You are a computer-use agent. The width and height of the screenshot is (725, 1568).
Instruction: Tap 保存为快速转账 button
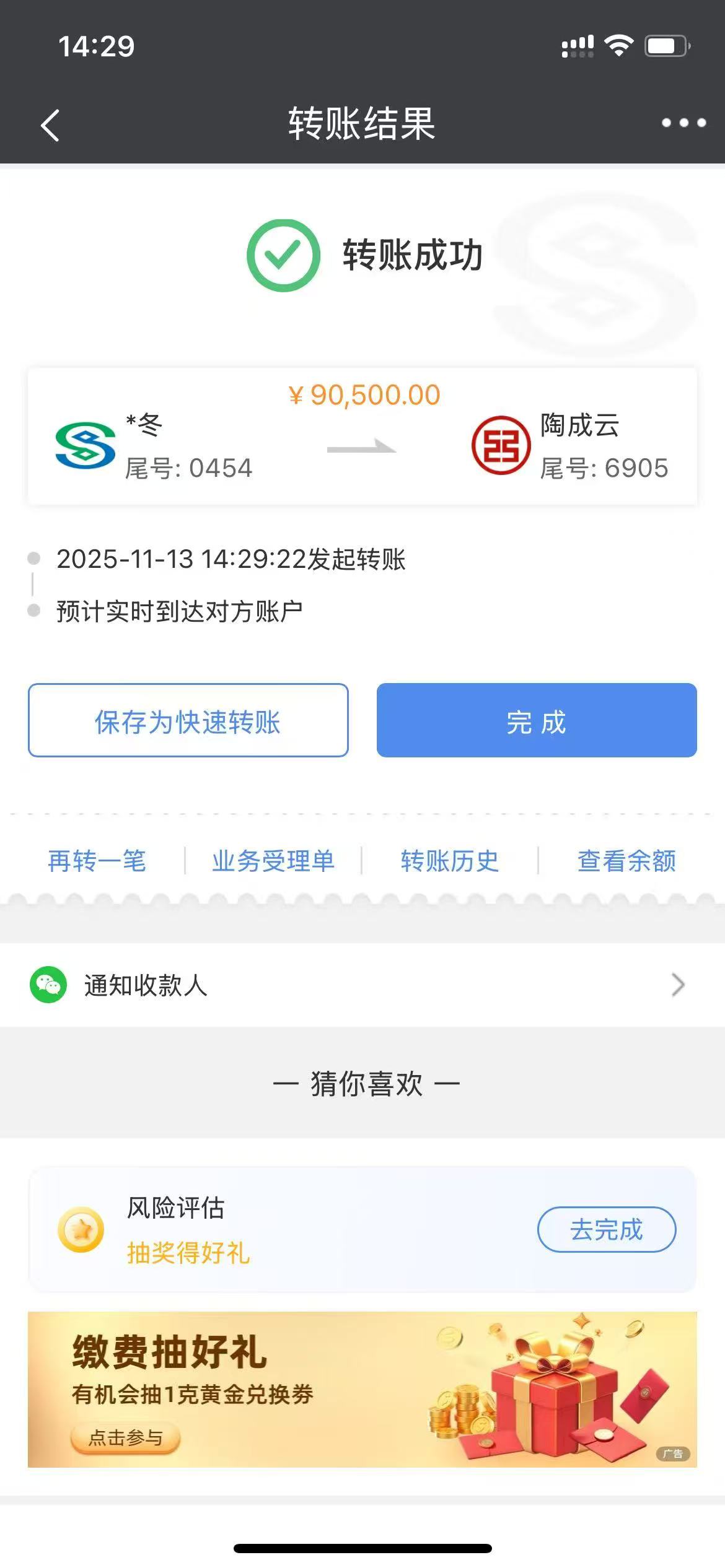[188, 721]
